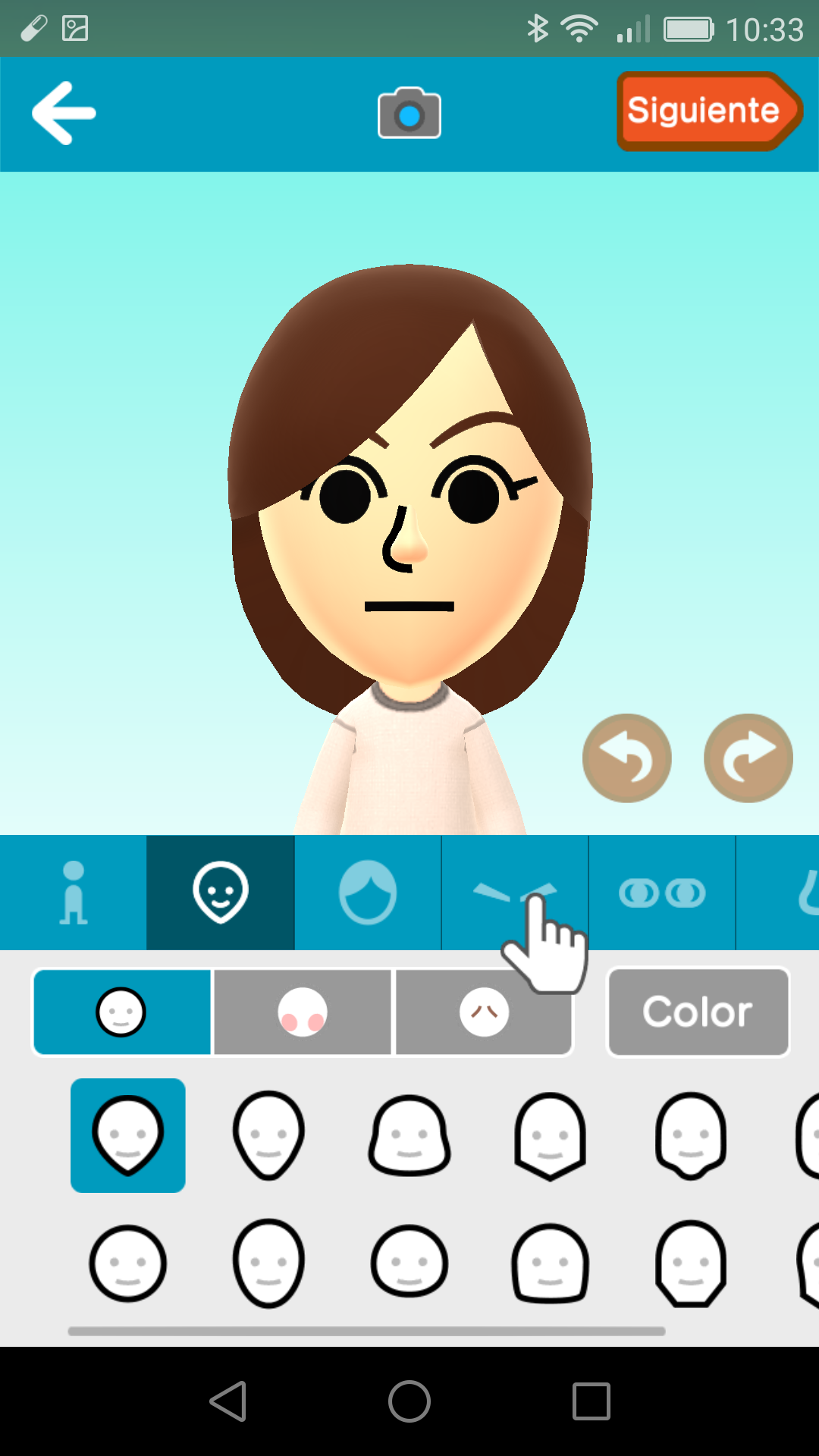This screenshot has width=819, height=1456.
Task: Pick the narrow oval face, top row
Action: (x=268, y=1135)
